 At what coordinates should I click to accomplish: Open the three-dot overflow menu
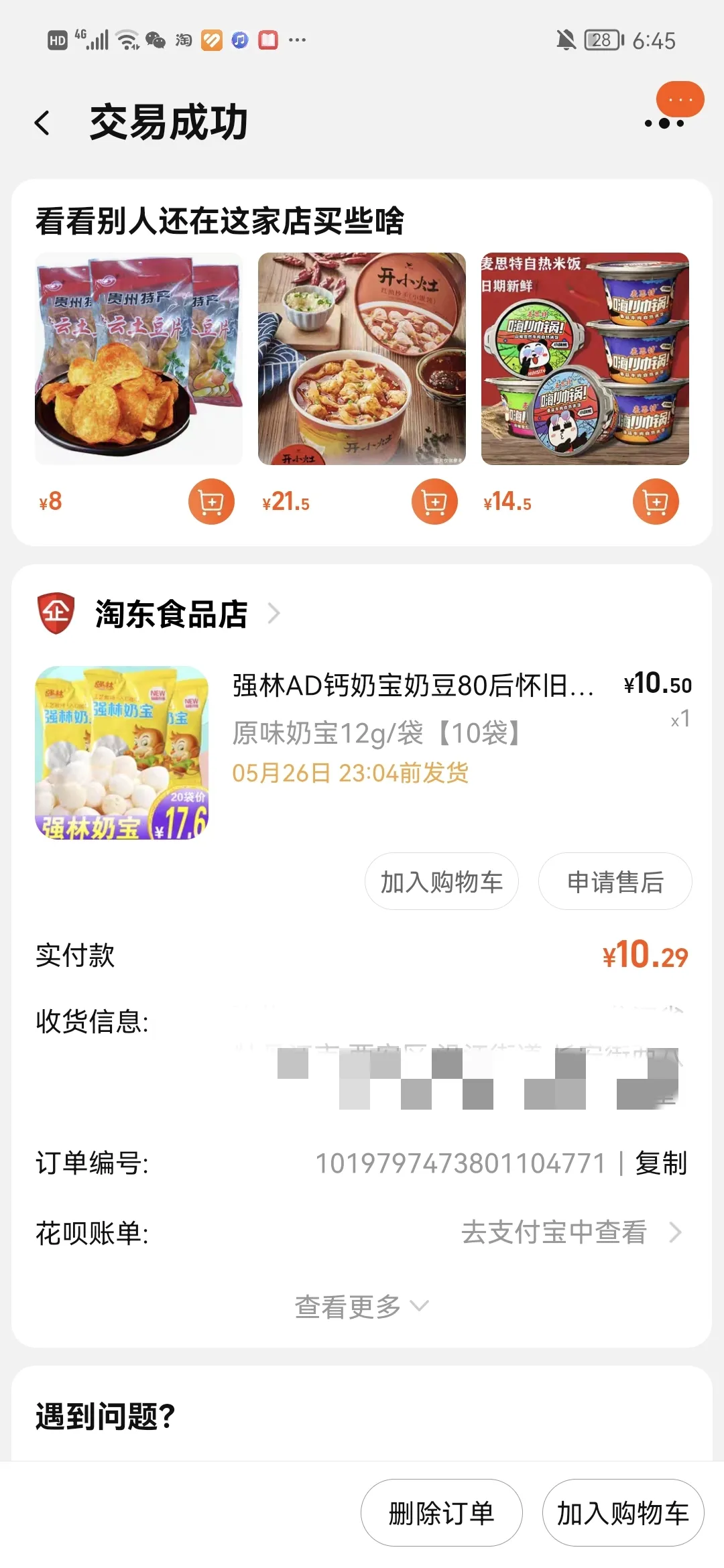pyautogui.click(x=664, y=123)
